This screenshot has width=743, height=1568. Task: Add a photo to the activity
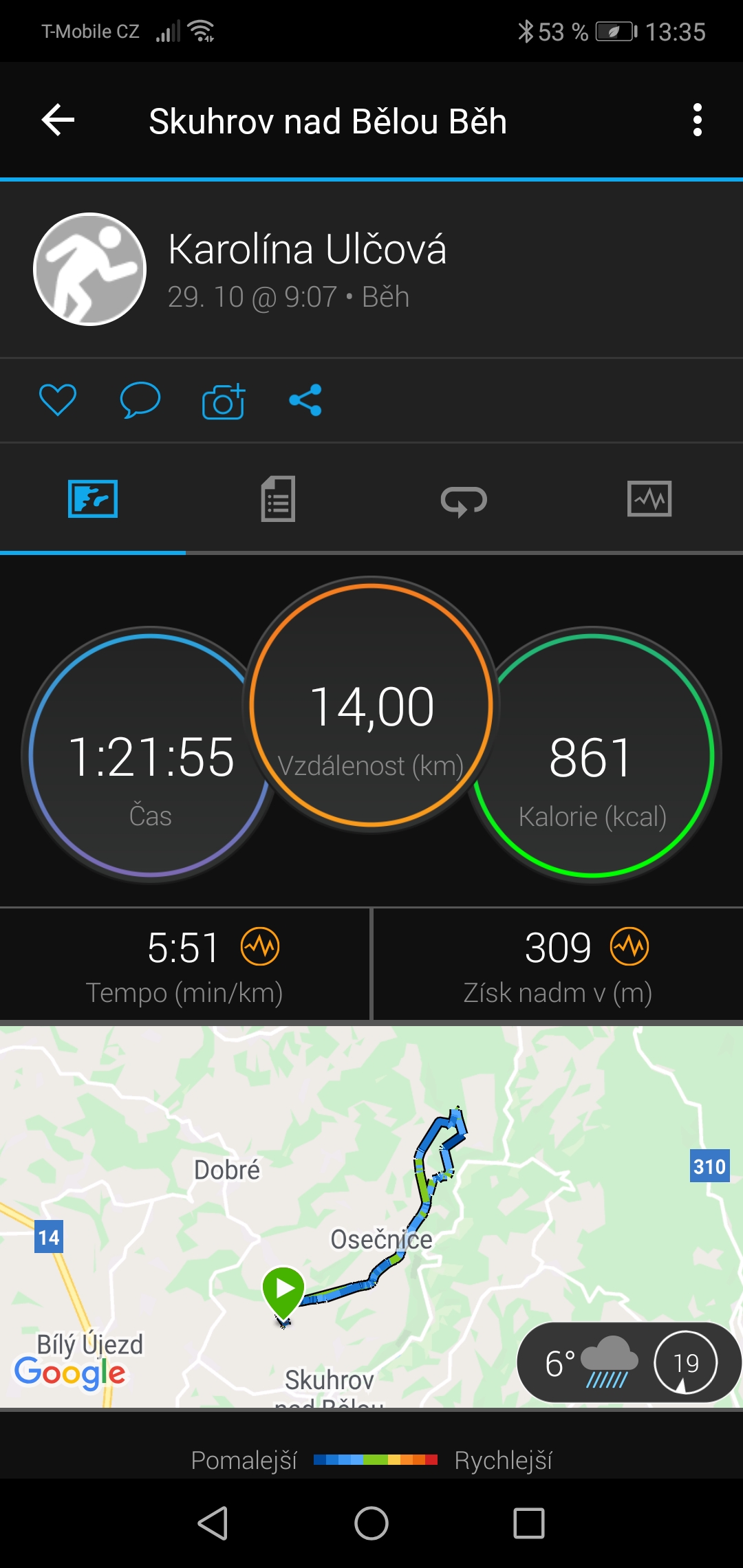click(x=224, y=401)
